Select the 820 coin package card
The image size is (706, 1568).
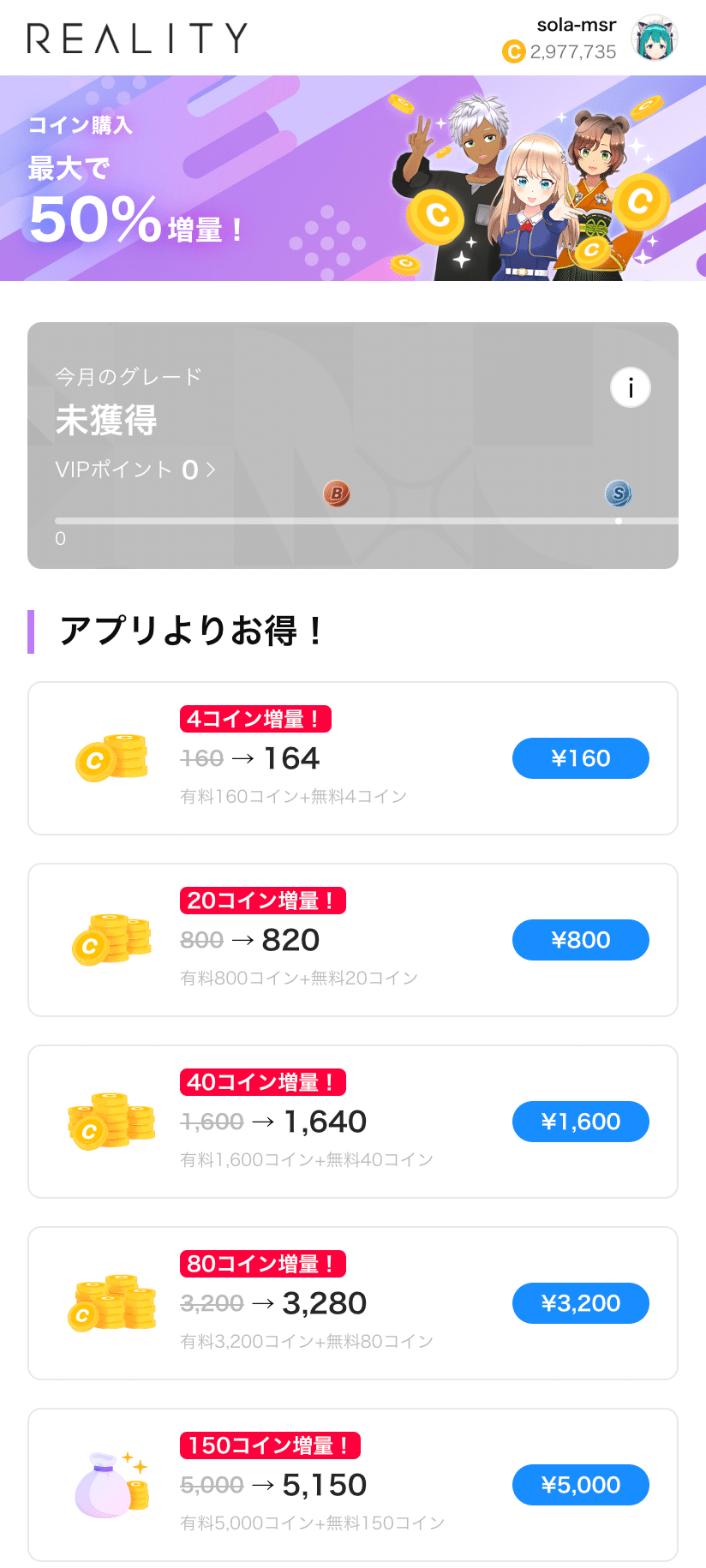click(x=353, y=939)
